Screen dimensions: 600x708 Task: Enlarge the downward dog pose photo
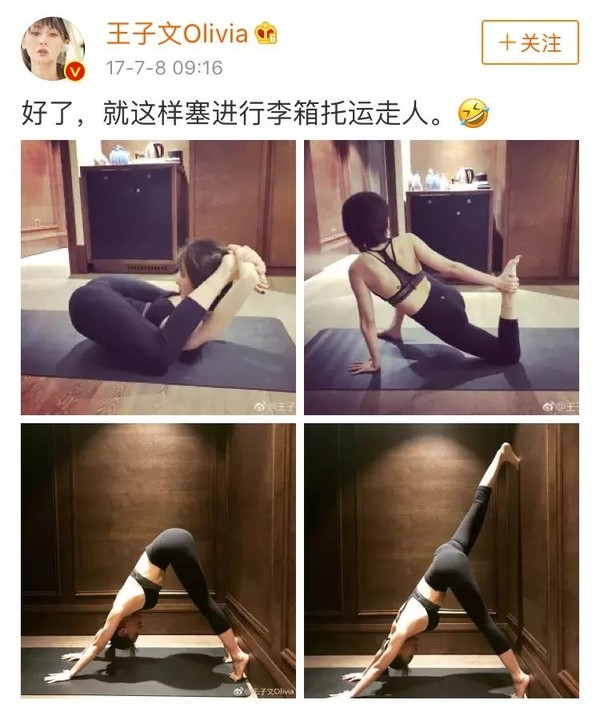click(x=158, y=560)
